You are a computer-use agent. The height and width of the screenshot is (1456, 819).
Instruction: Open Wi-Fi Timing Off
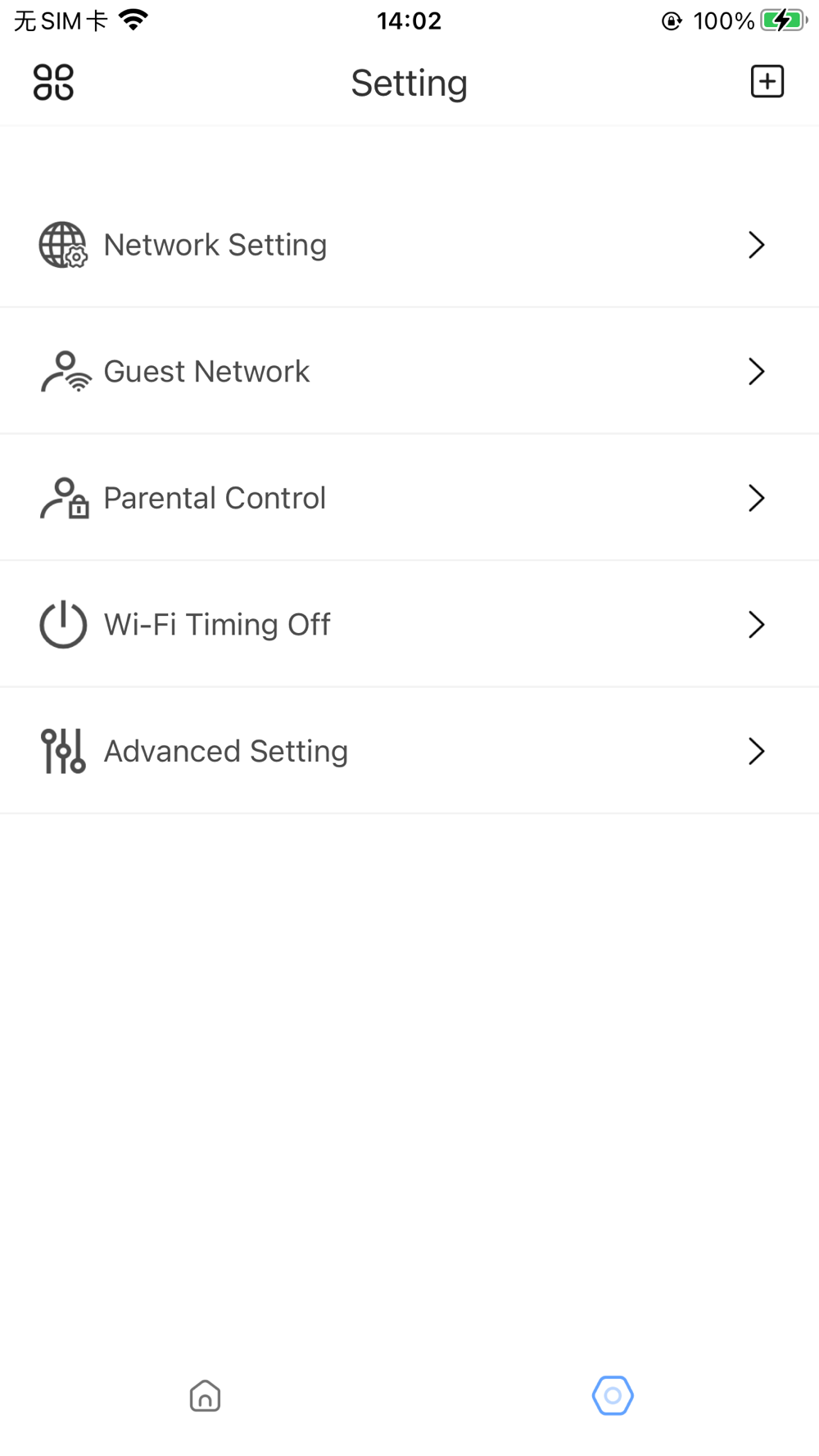click(x=409, y=625)
